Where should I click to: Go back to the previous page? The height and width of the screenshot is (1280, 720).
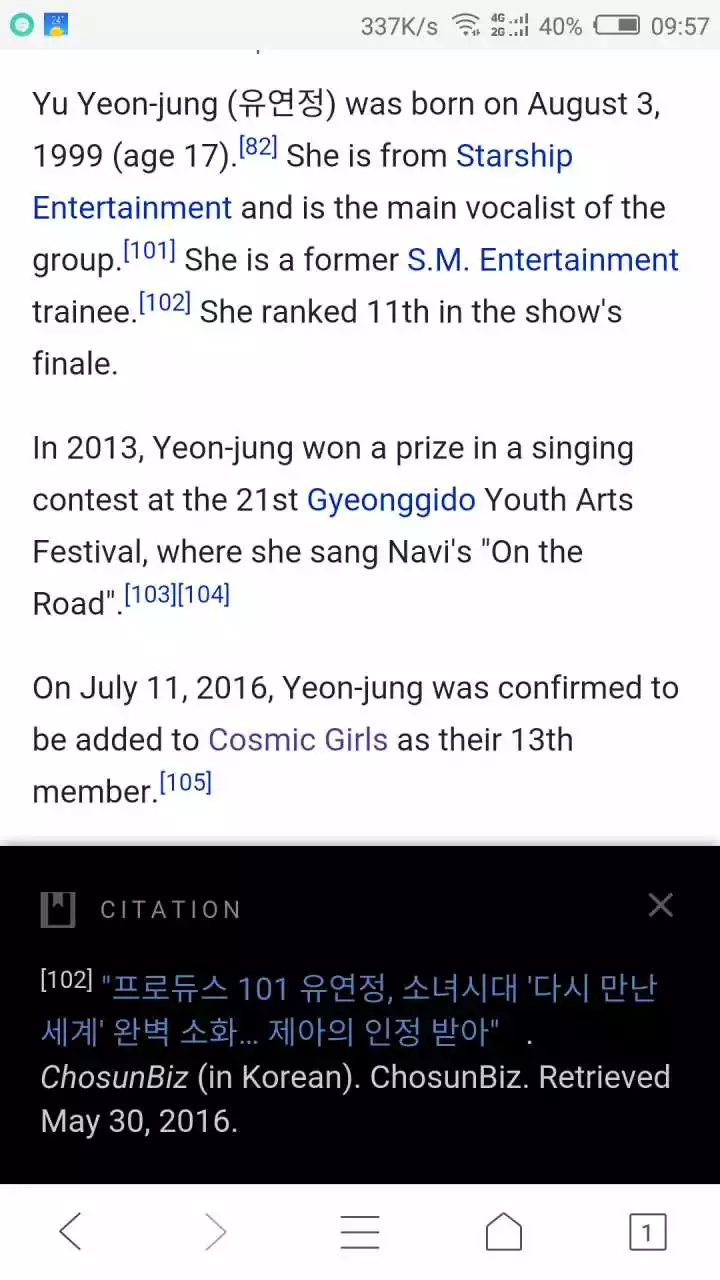70,1232
